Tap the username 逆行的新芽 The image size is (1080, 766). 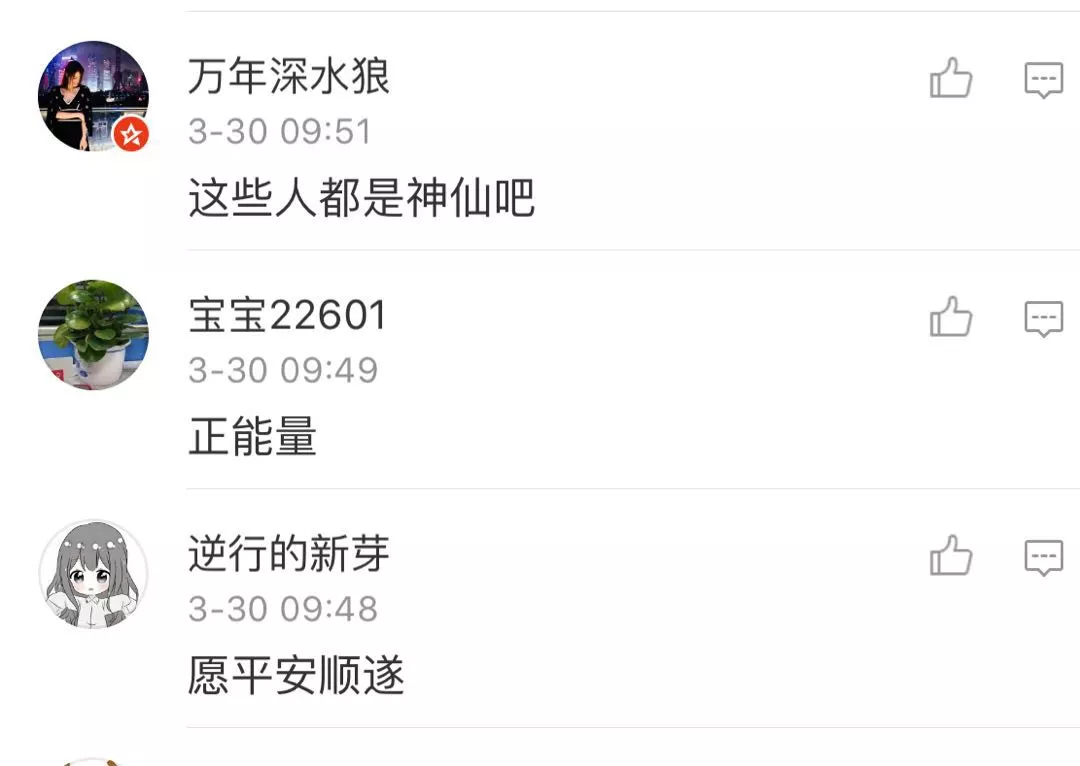[289, 554]
